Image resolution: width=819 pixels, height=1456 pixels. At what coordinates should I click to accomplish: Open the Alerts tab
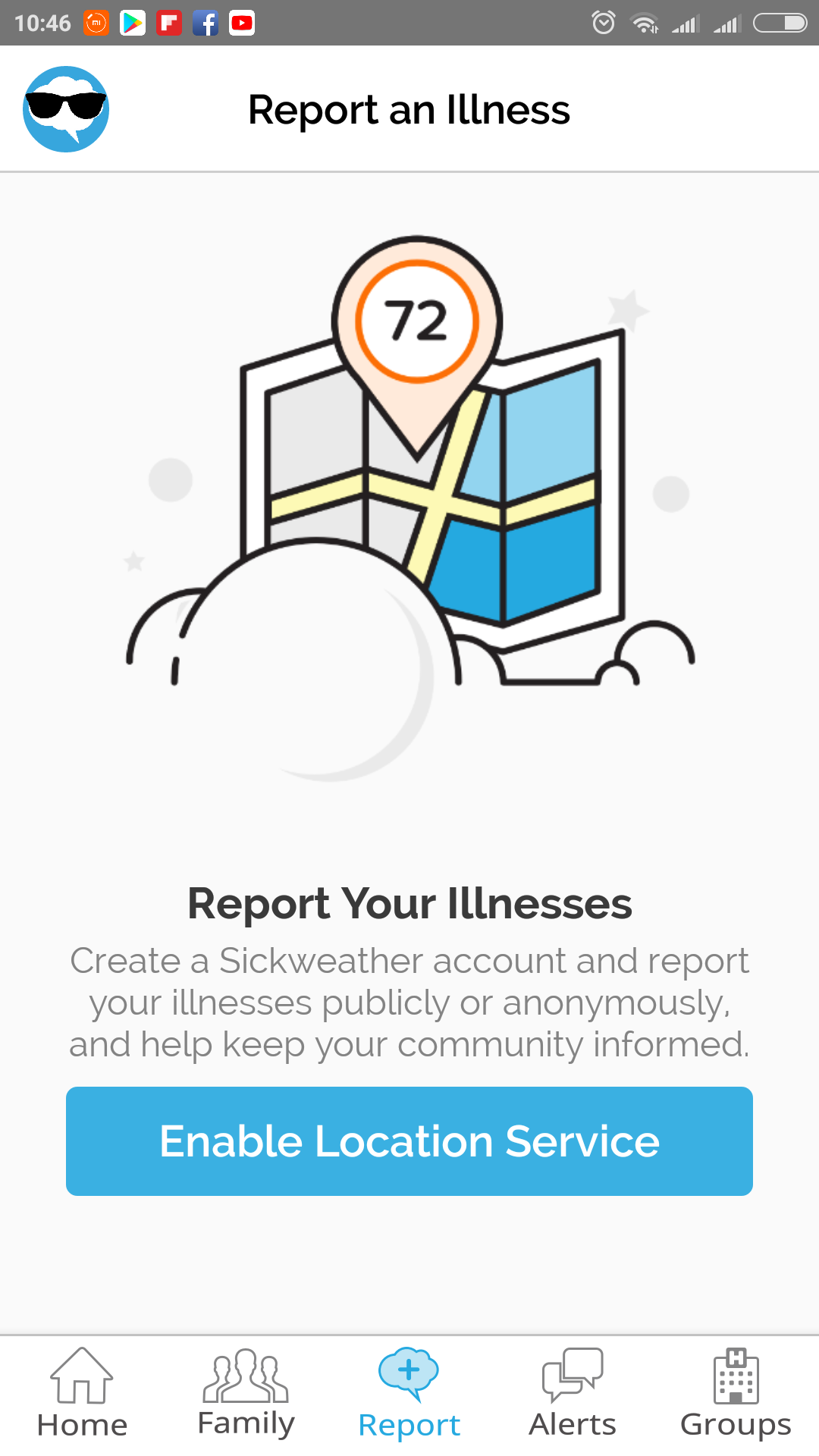[573, 1394]
